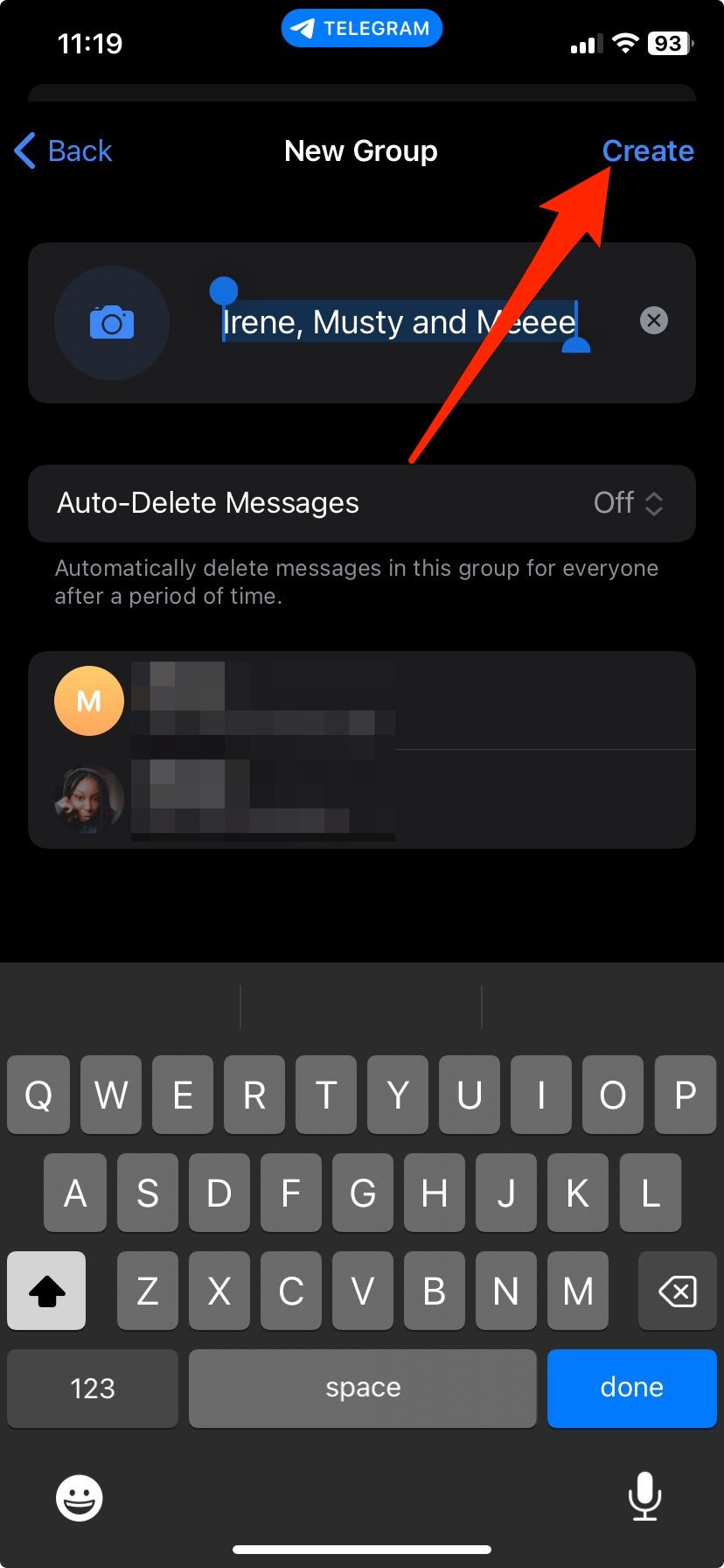
Task: Tap the microphone icon for dictation
Action: pos(644,1496)
